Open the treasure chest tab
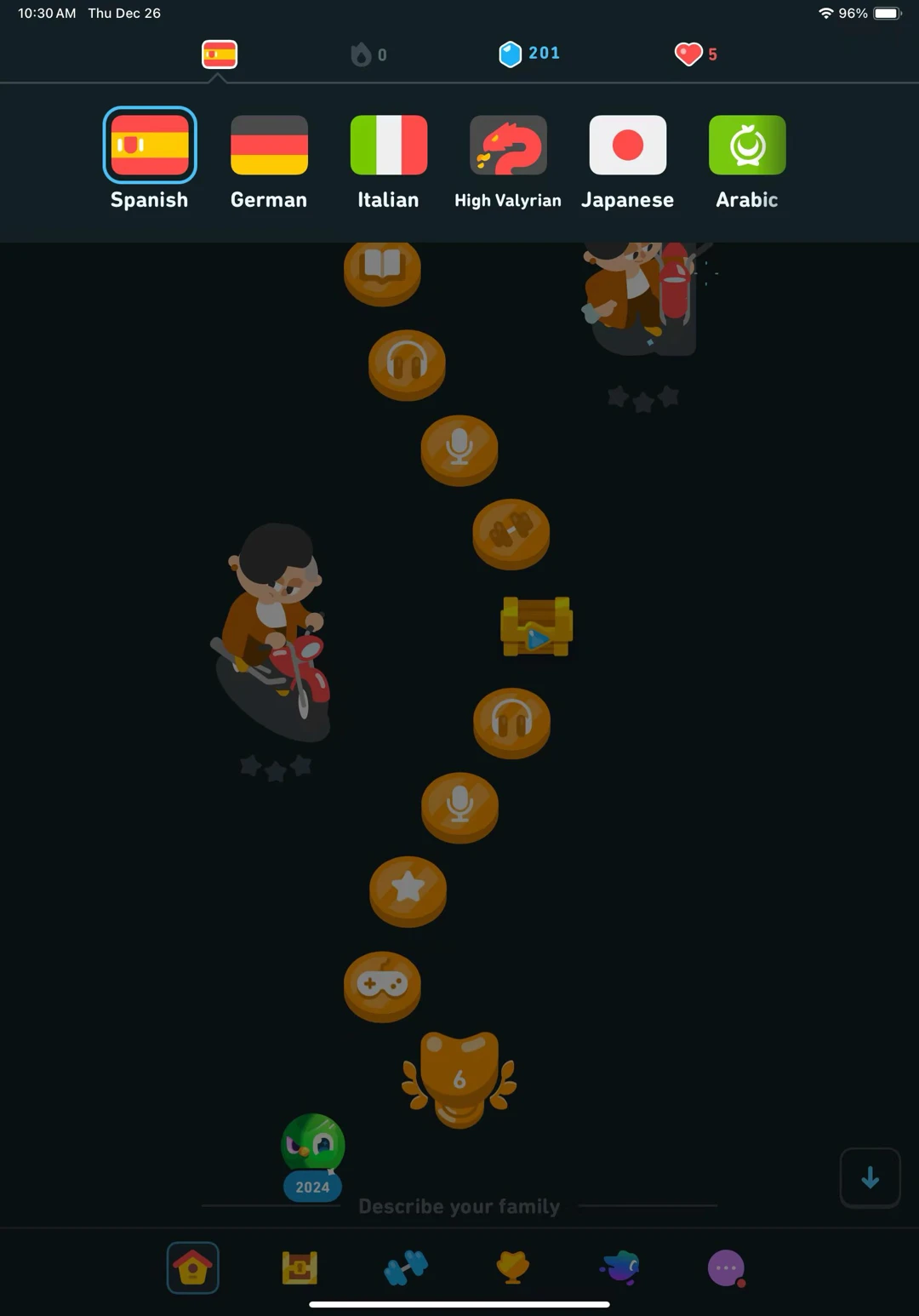Image resolution: width=919 pixels, height=1316 pixels. (300, 1267)
